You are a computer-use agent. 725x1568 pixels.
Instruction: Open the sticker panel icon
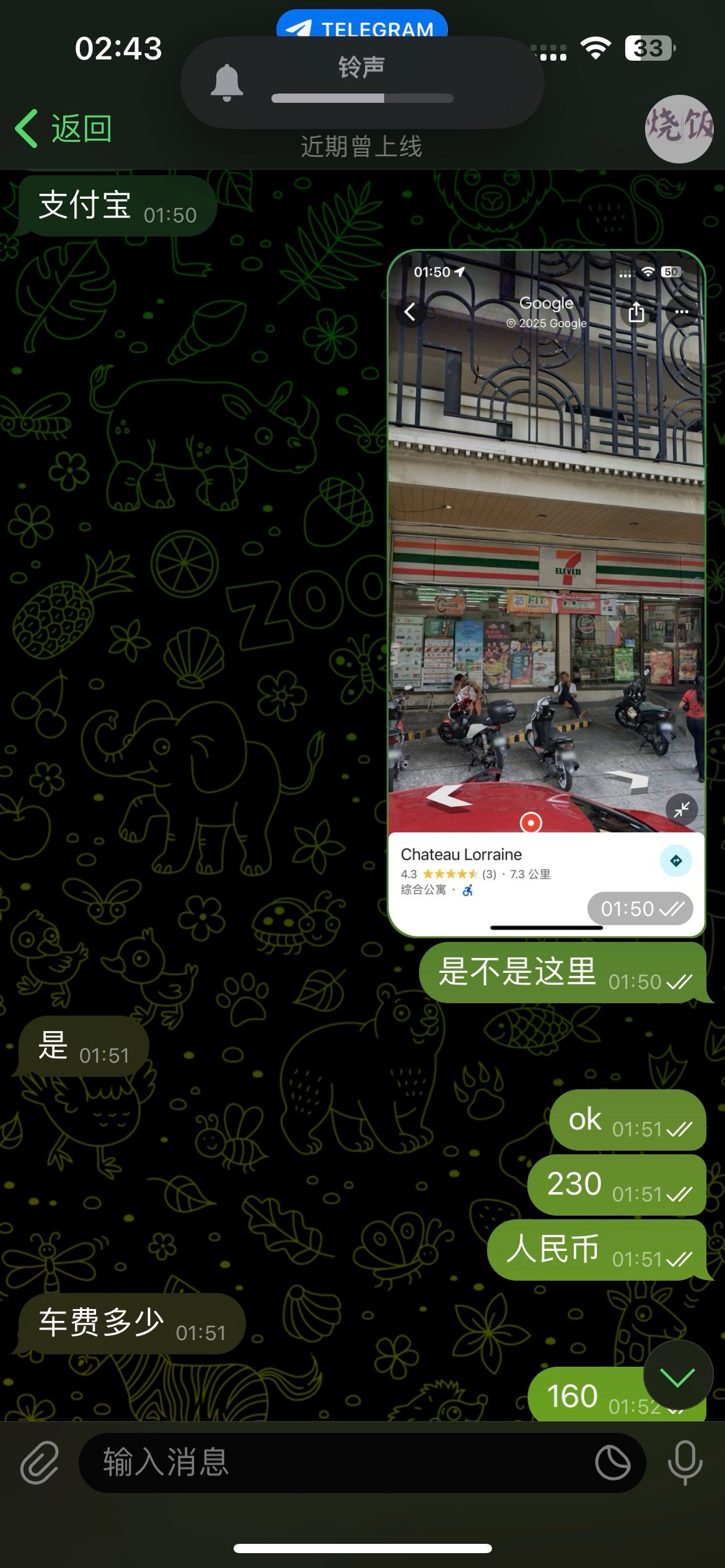coord(613,1463)
